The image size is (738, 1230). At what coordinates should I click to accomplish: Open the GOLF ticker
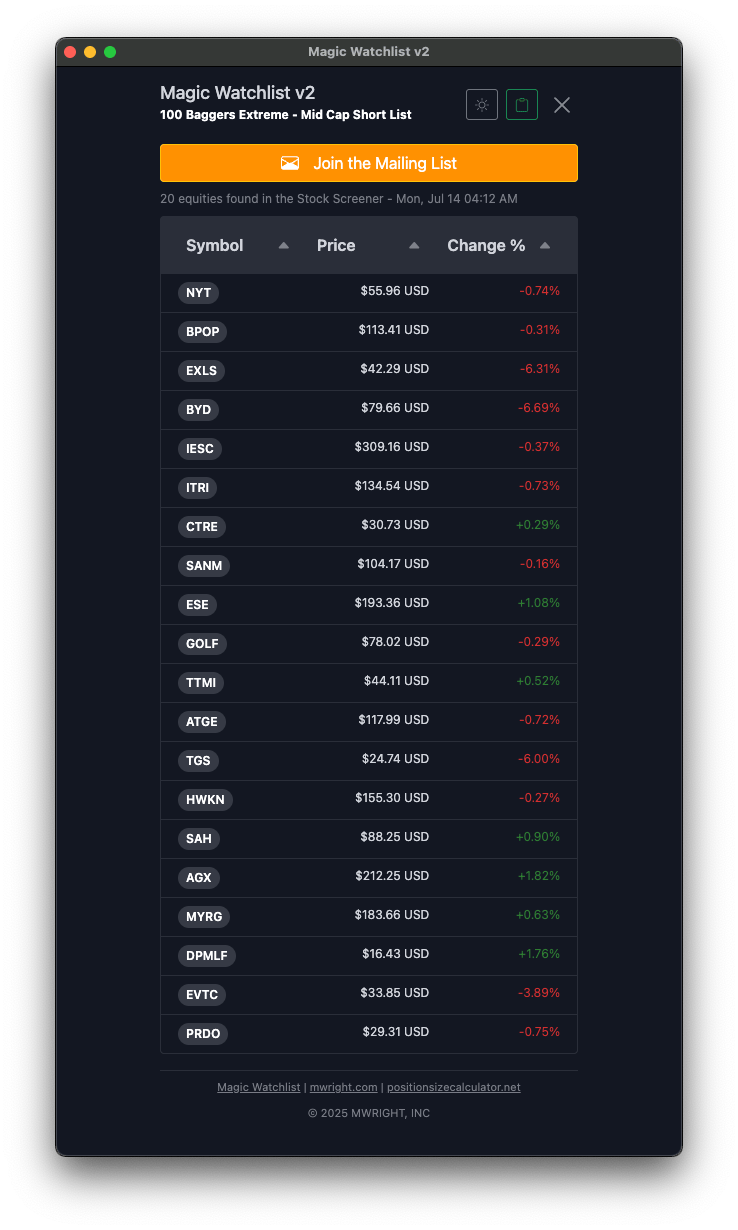pos(202,644)
